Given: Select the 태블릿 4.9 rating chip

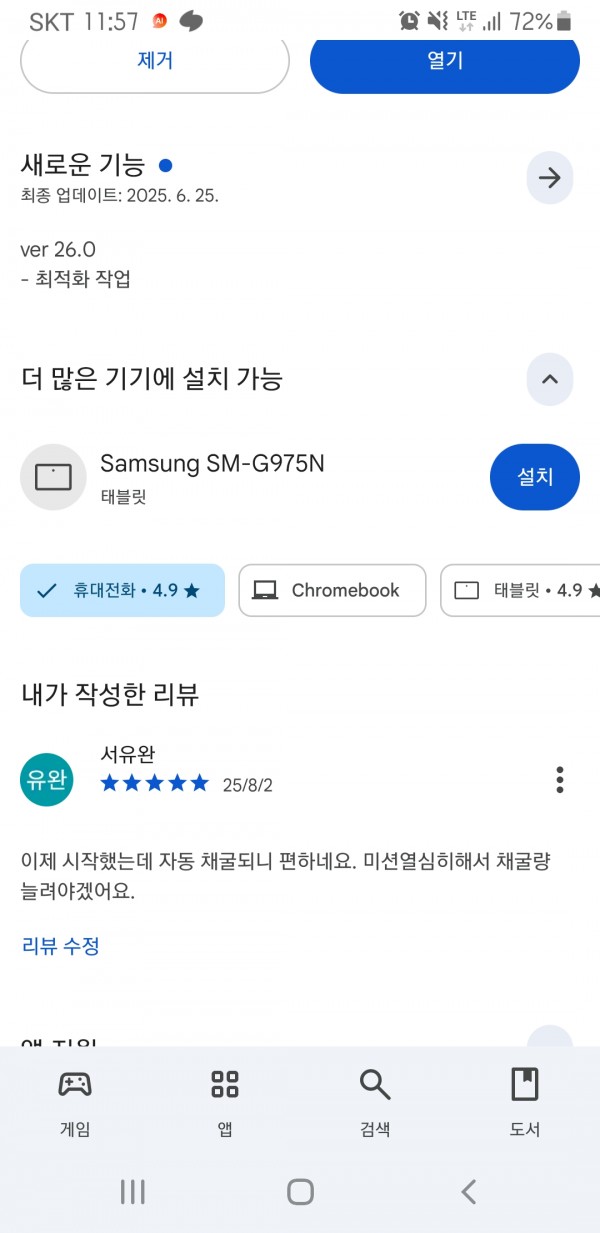Looking at the screenshot, I should tap(520, 590).
